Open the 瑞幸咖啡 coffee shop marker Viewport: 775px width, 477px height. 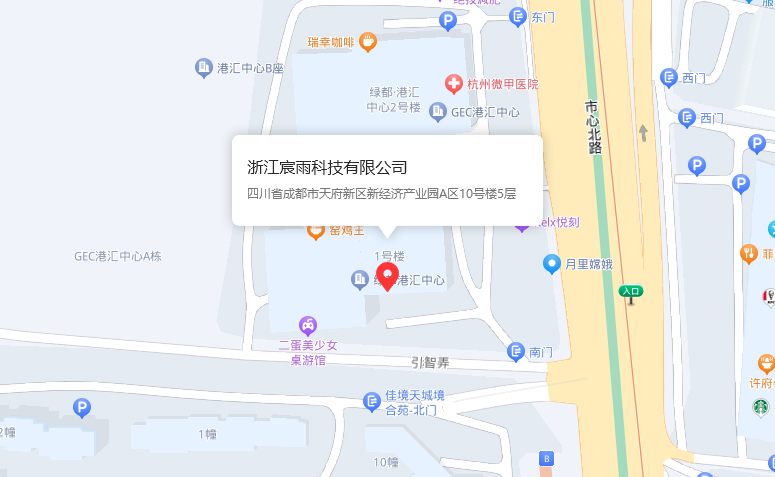[x=368, y=42]
